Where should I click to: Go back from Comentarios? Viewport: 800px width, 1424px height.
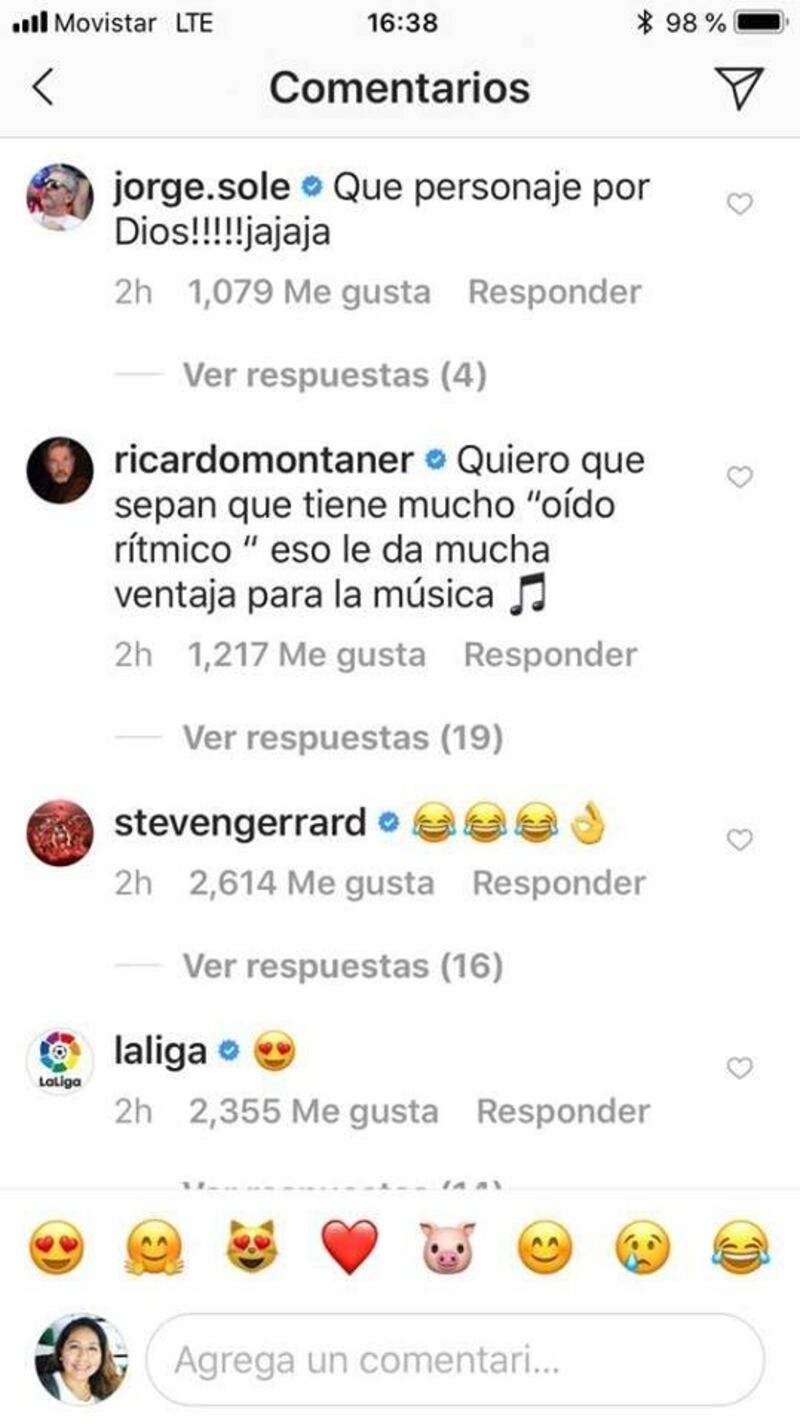(42, 88)
